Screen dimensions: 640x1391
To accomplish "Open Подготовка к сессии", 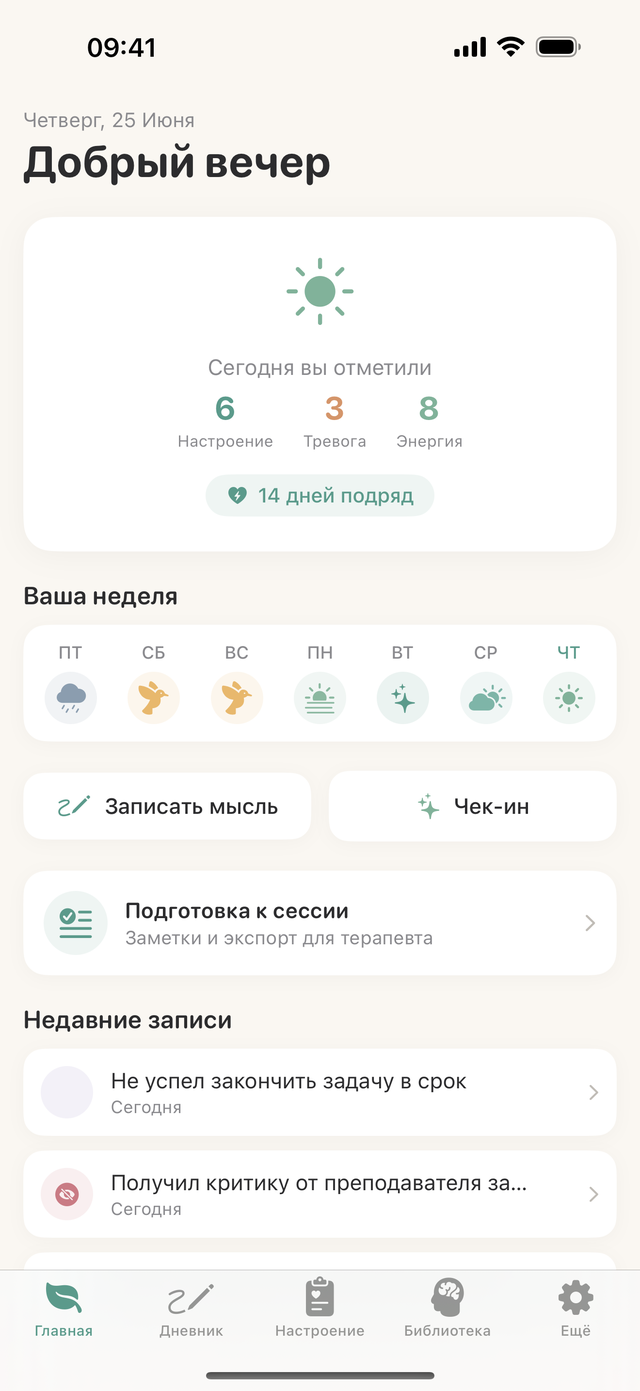I will [320, 923].
